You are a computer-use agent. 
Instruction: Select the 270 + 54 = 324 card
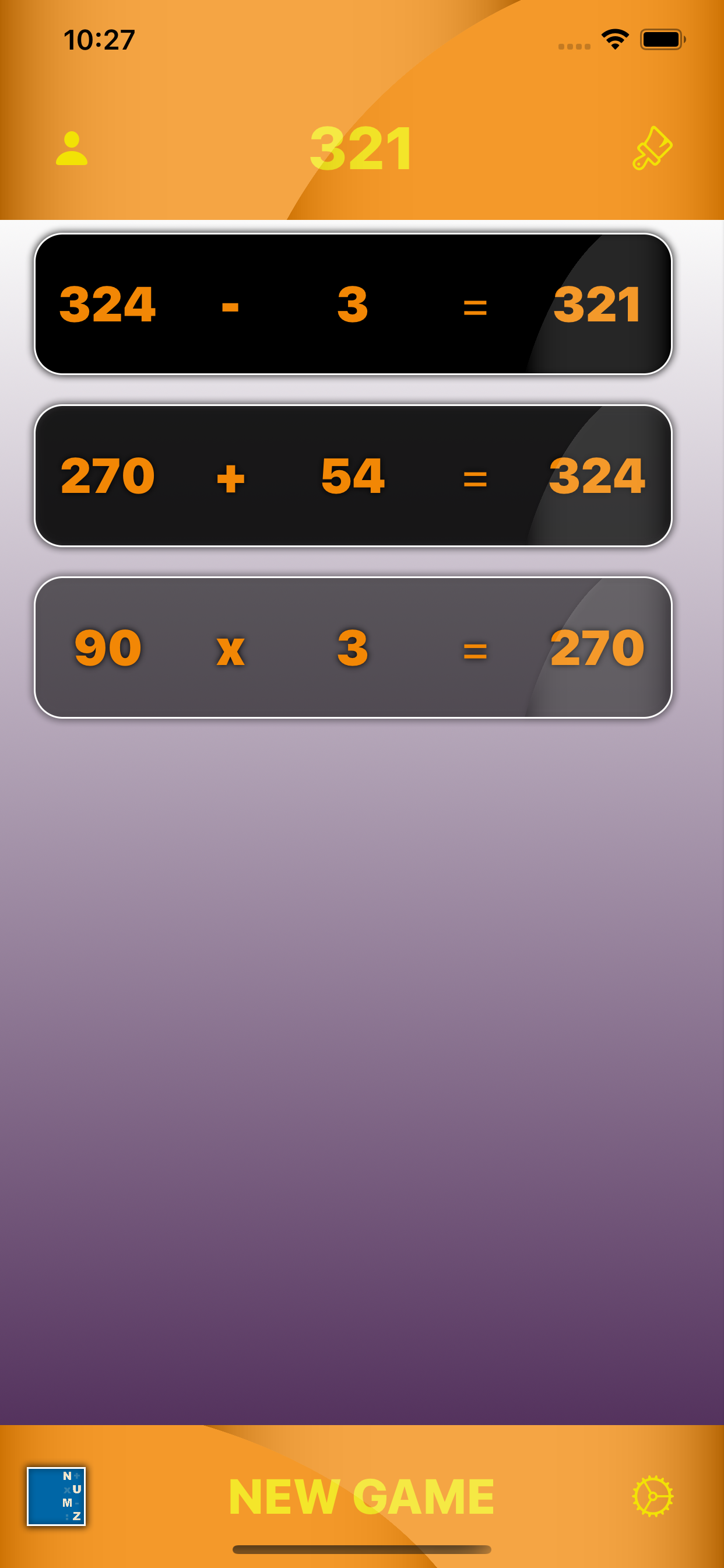tap(353, 475)
